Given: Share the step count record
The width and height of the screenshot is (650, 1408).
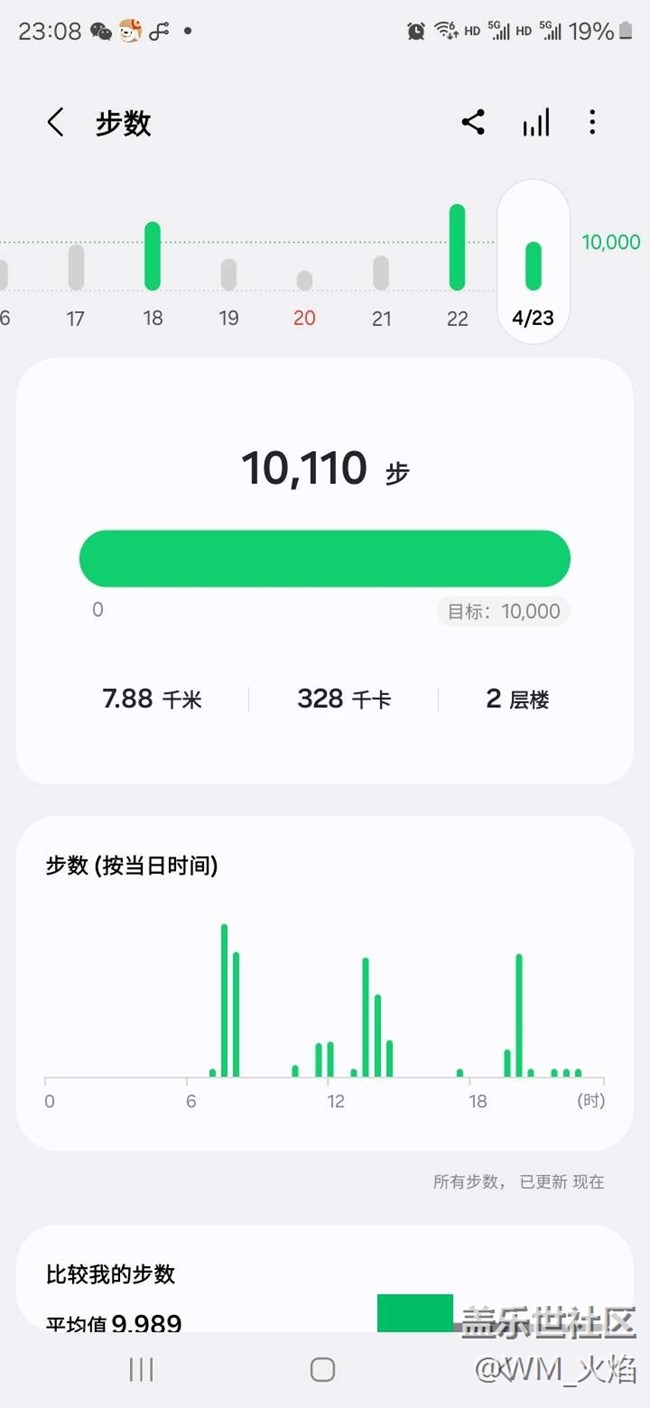Looking at the screenshot, I should (473, 123).
